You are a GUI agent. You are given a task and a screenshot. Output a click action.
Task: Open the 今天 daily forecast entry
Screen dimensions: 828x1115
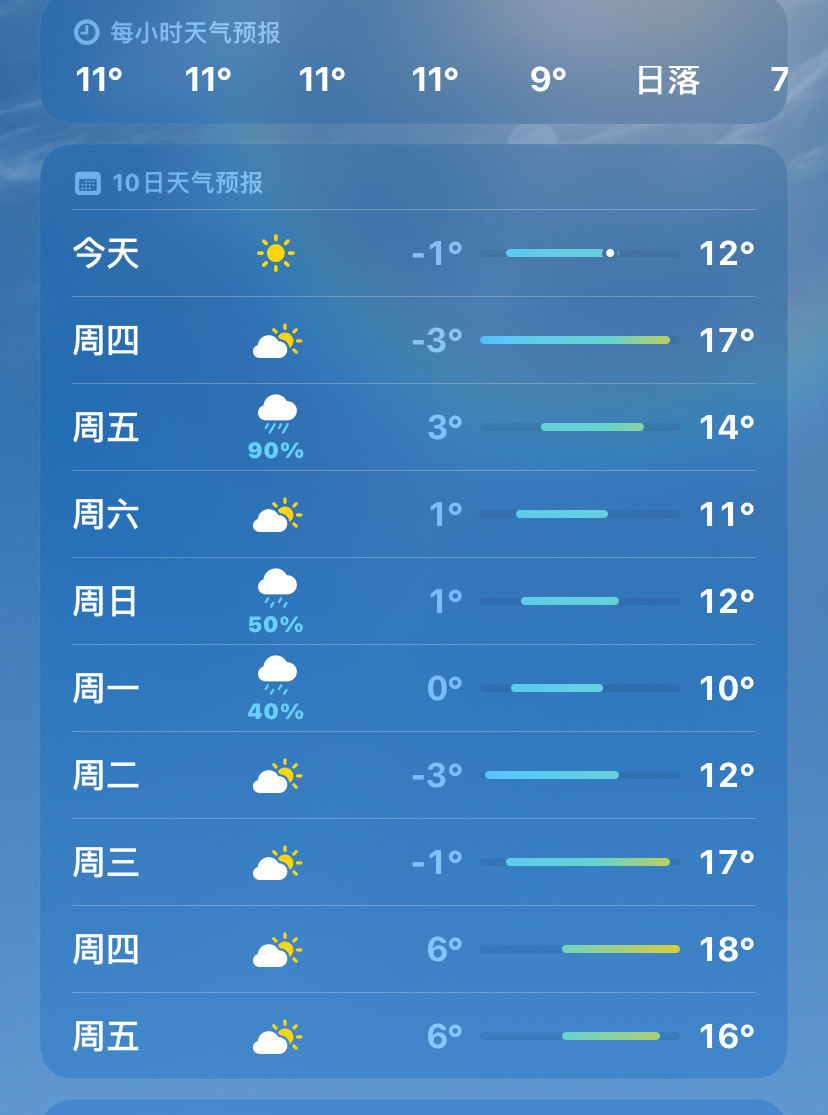(x=413, y=253)
